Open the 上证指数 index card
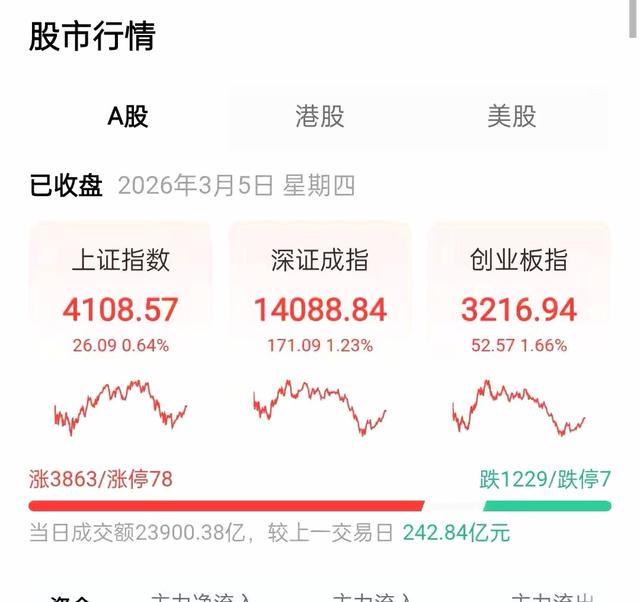Screen dimensions: 640x602 [120, 330]
